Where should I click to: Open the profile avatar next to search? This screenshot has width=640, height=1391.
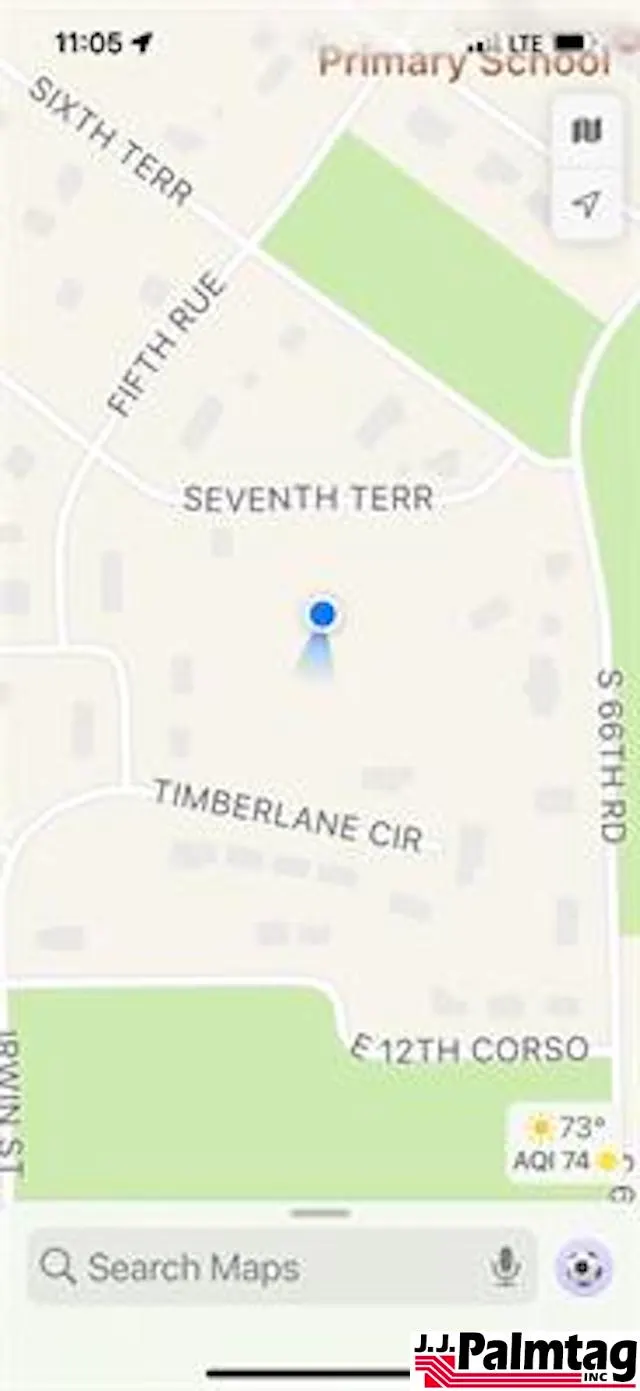point(584,1267)
